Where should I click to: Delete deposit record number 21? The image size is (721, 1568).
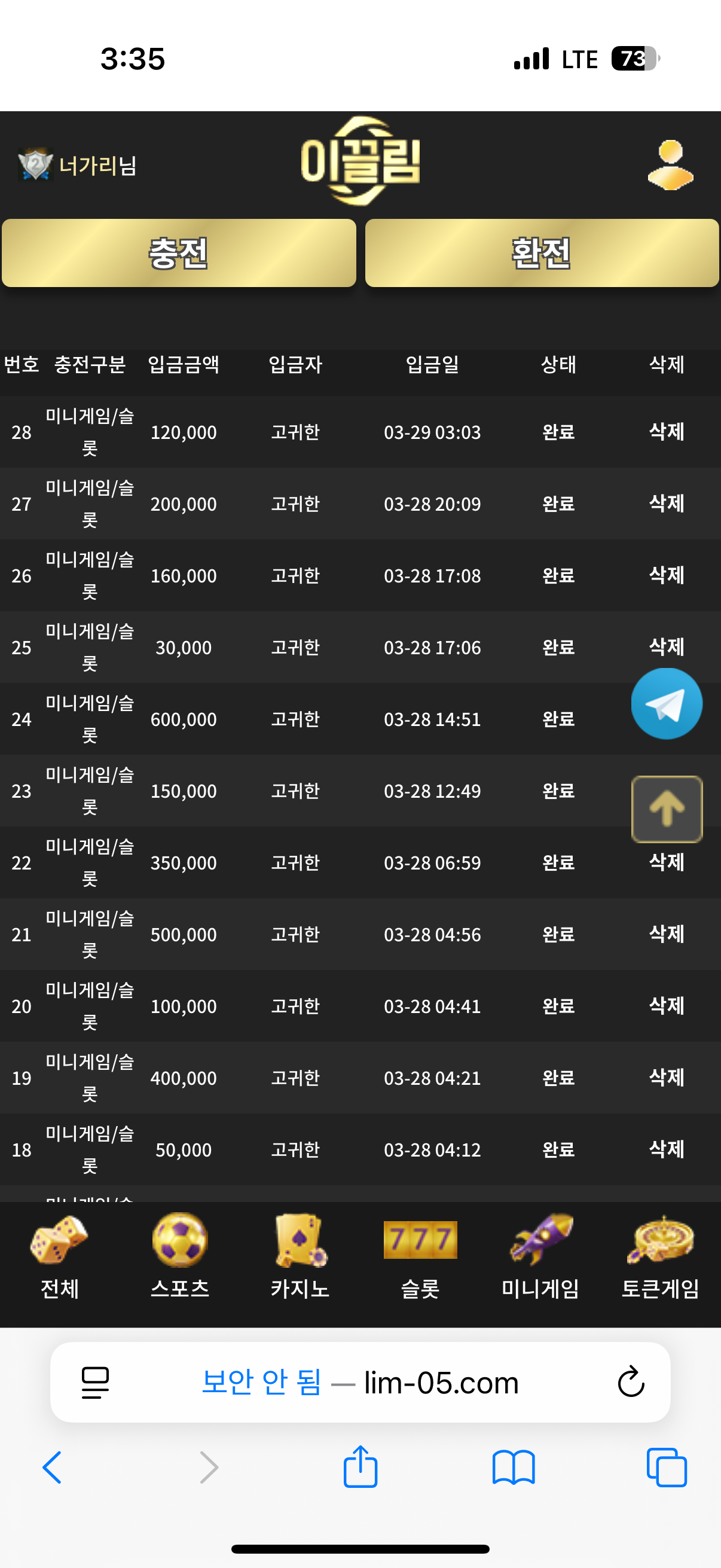pos(666,934)
